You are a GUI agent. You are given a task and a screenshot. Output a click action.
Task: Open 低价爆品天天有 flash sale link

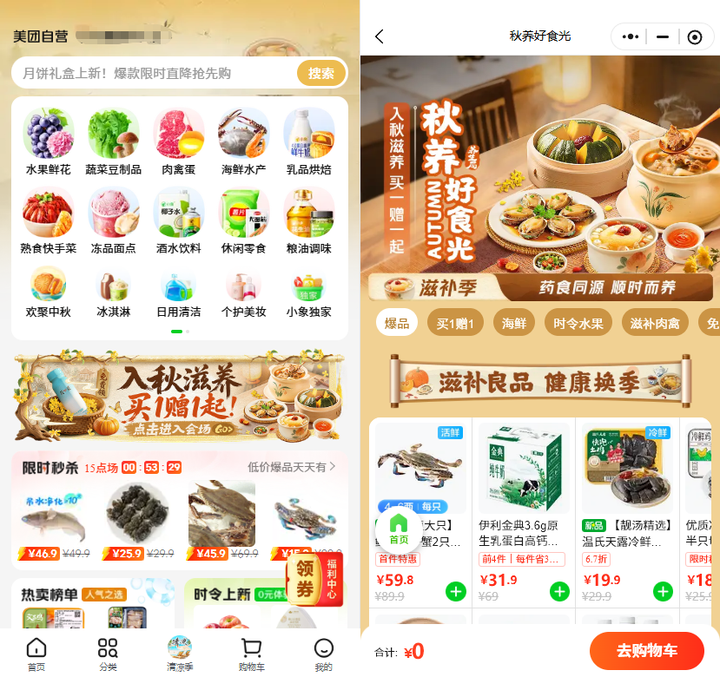(292, 467)
